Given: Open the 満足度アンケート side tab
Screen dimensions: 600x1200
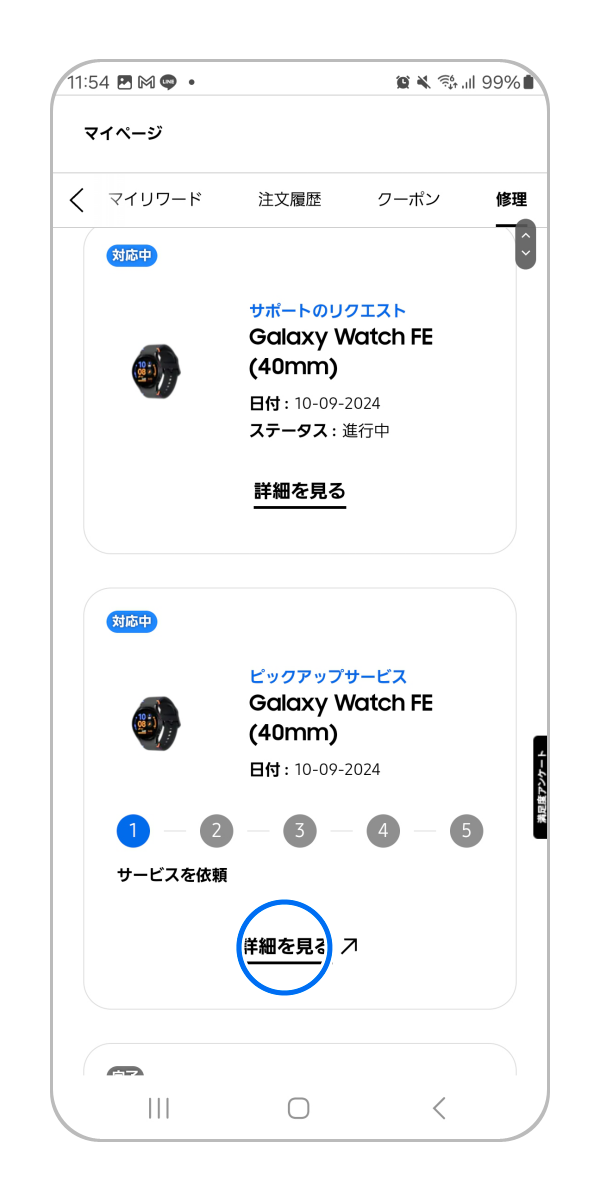Looking at the screenshot, I should [x=541, y=787].
